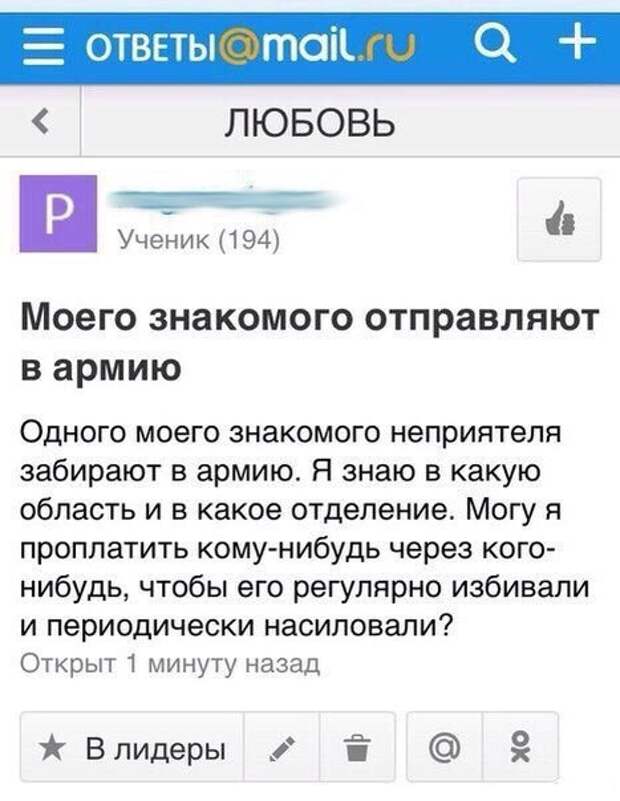620x801 pixels.
Task: Open the author's purple P avatar
Action: (x=58, y=214)
